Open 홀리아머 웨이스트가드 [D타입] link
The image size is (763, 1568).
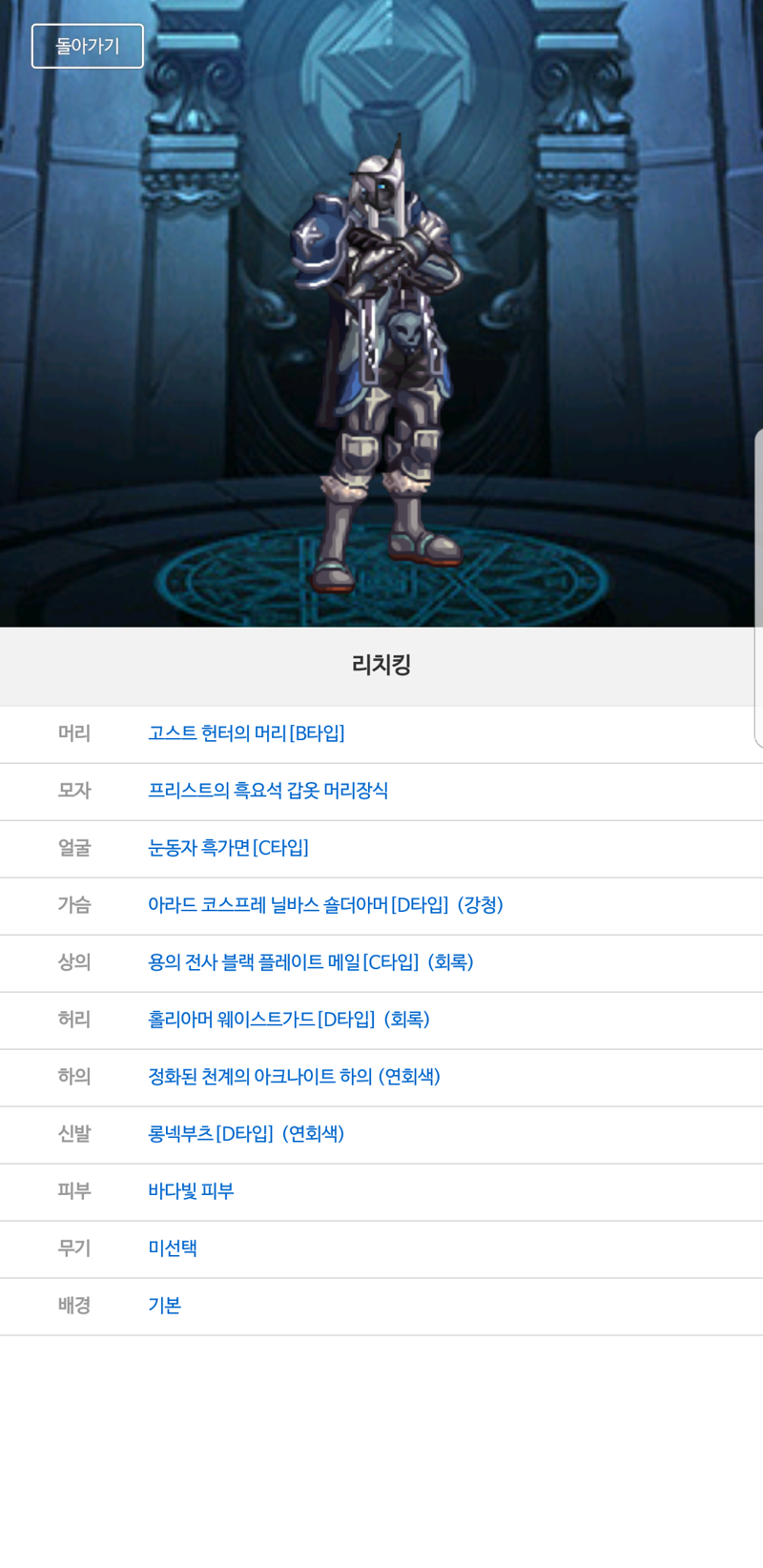[x=289, y=1020]
